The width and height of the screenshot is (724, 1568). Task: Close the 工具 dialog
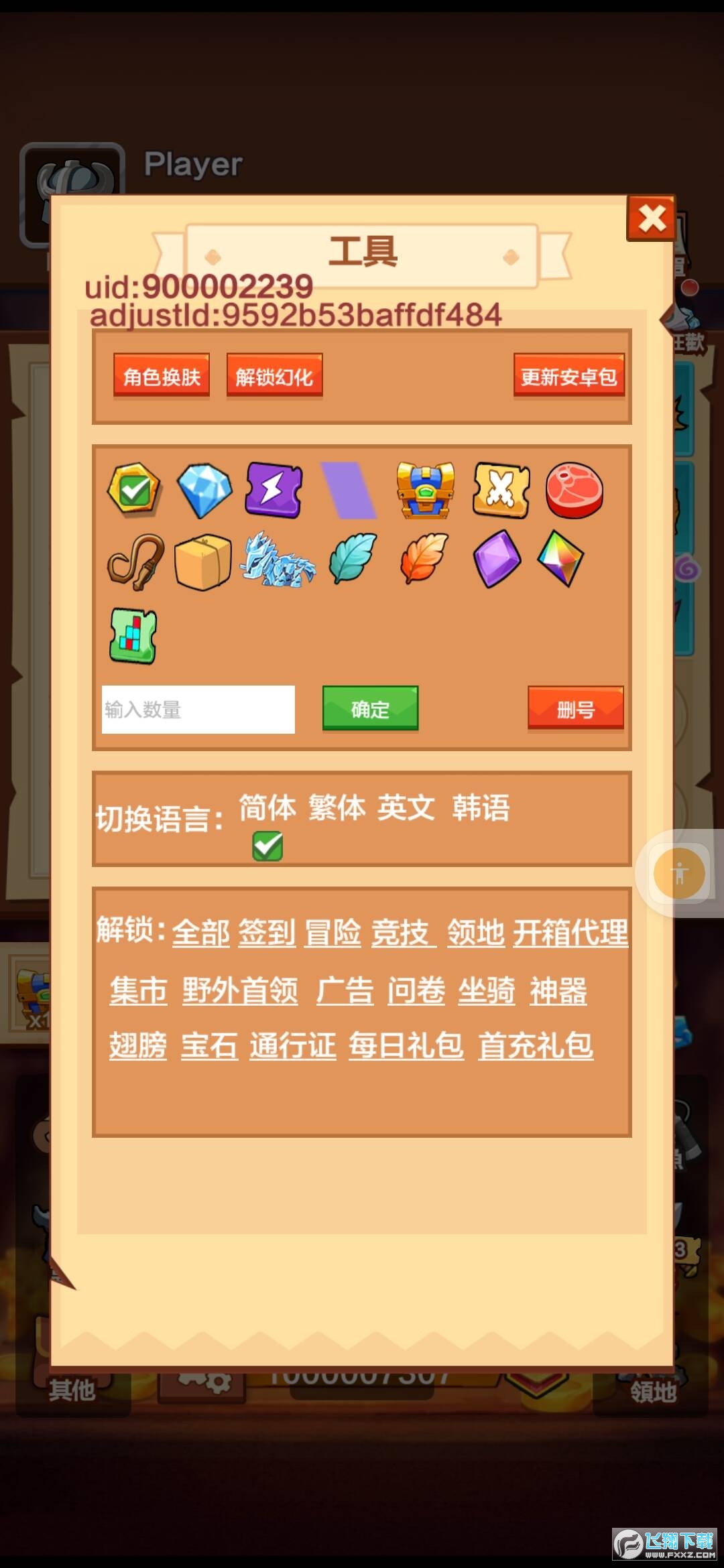[x=651, y=218]
